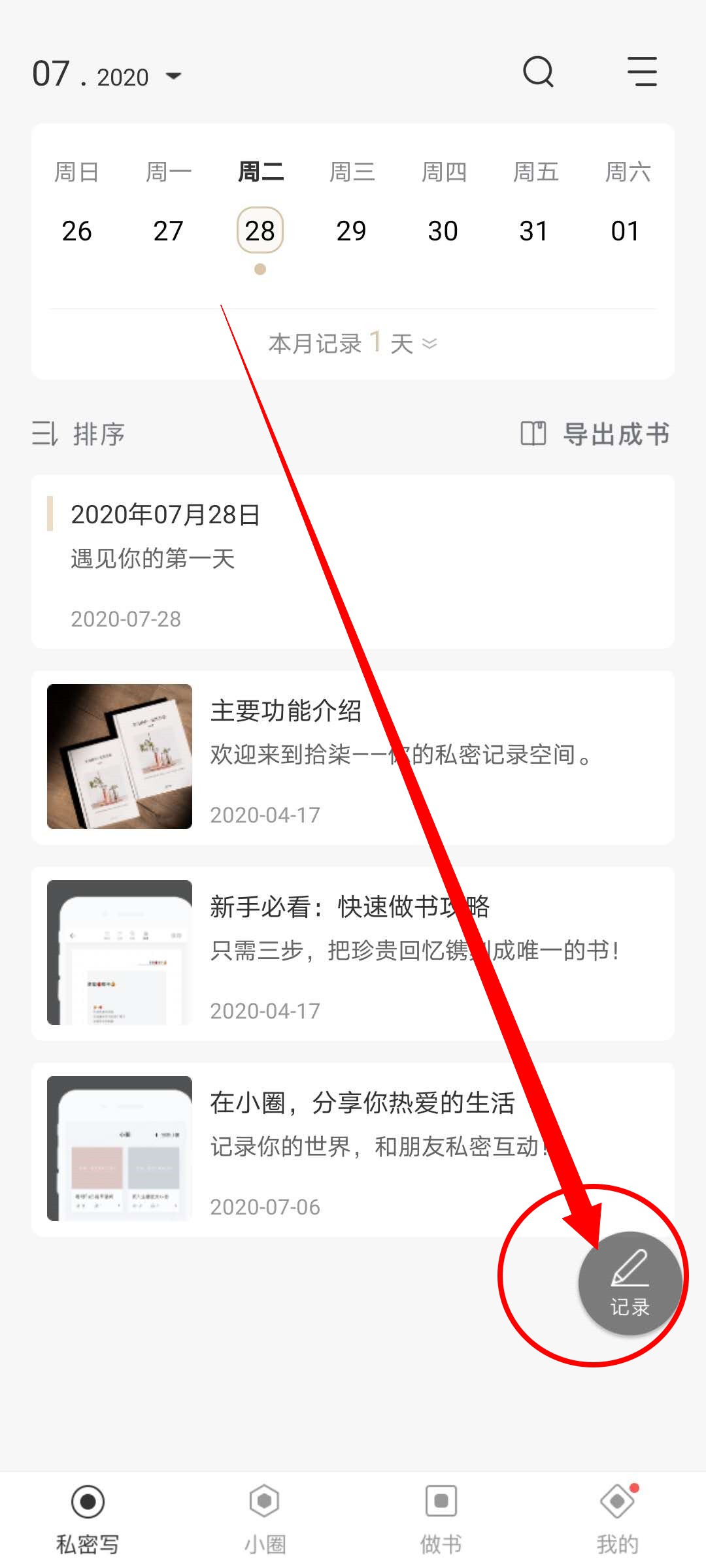Screen dimensions: 706x1568
Task: Open the 遇见你的第一天 entry
Action: [353, 562]
